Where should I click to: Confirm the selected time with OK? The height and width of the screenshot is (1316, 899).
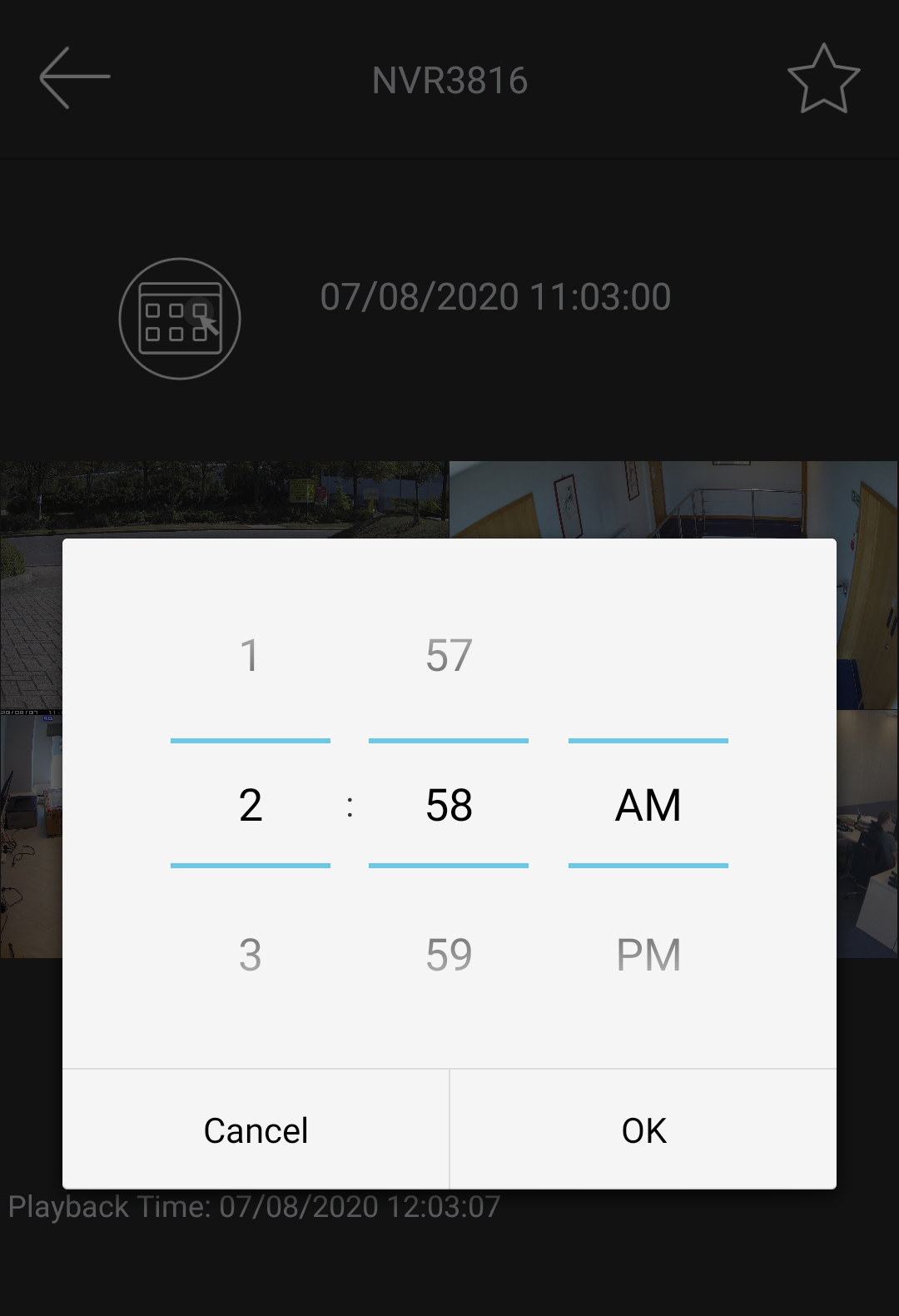click(643, 1130)
